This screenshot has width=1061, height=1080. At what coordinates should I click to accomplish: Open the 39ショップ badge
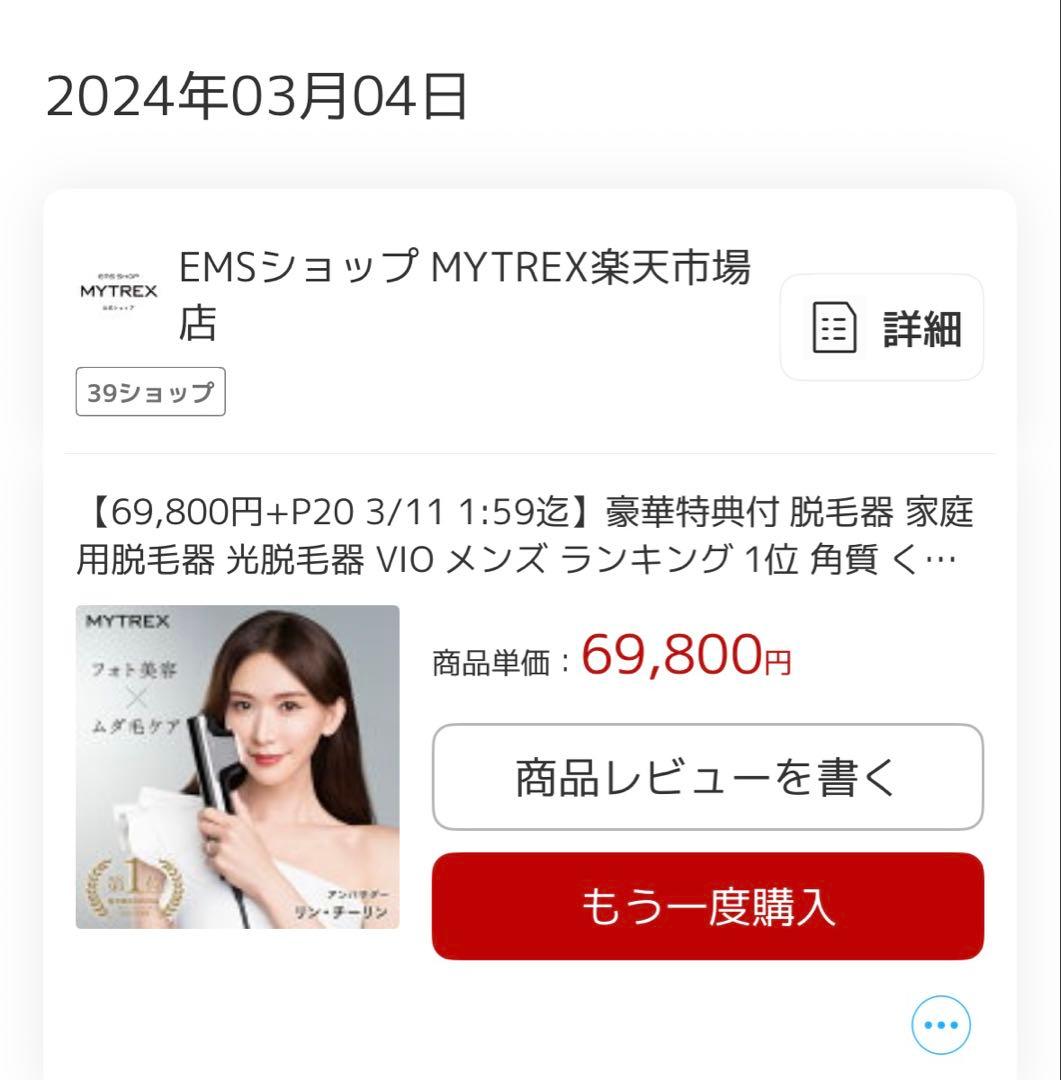coord(151,392)
